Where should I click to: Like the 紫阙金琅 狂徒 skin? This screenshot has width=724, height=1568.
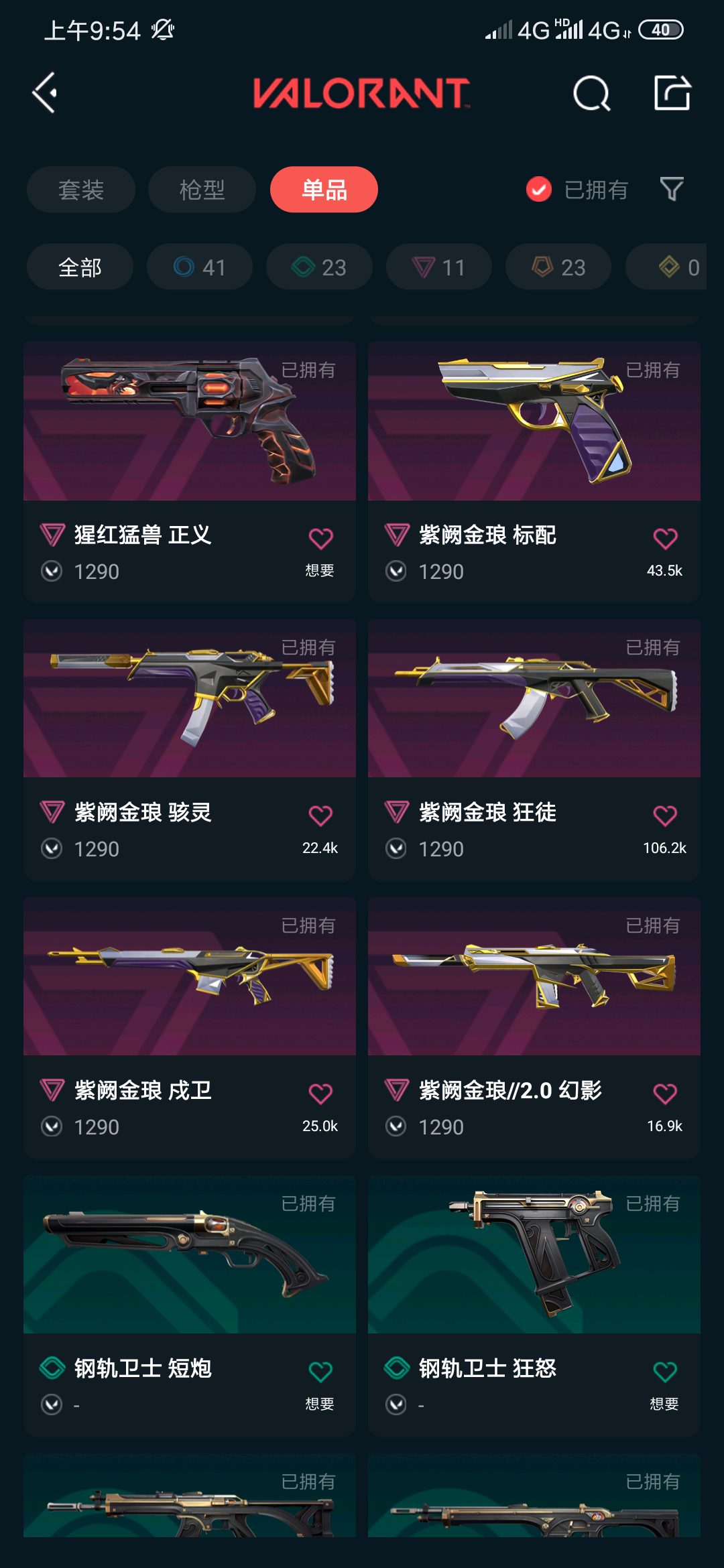[665, 816]
